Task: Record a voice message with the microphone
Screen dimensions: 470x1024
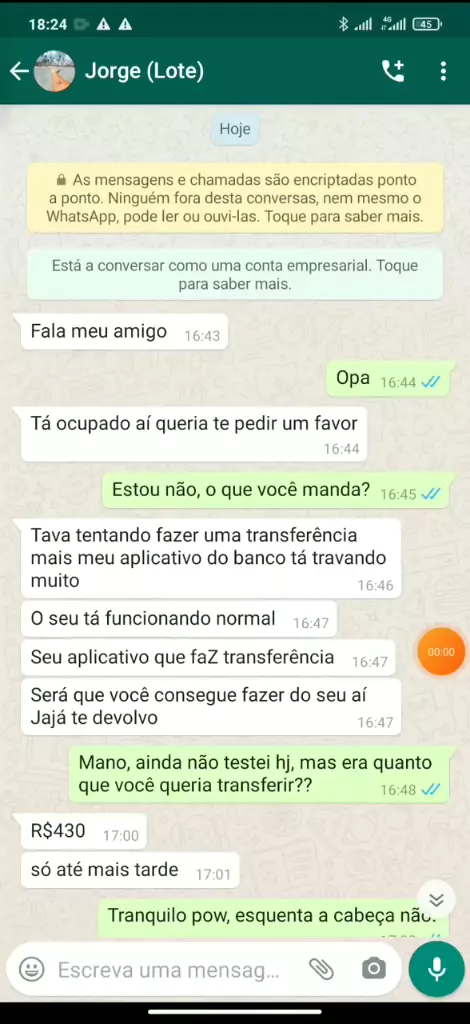Action: [437, 968]
